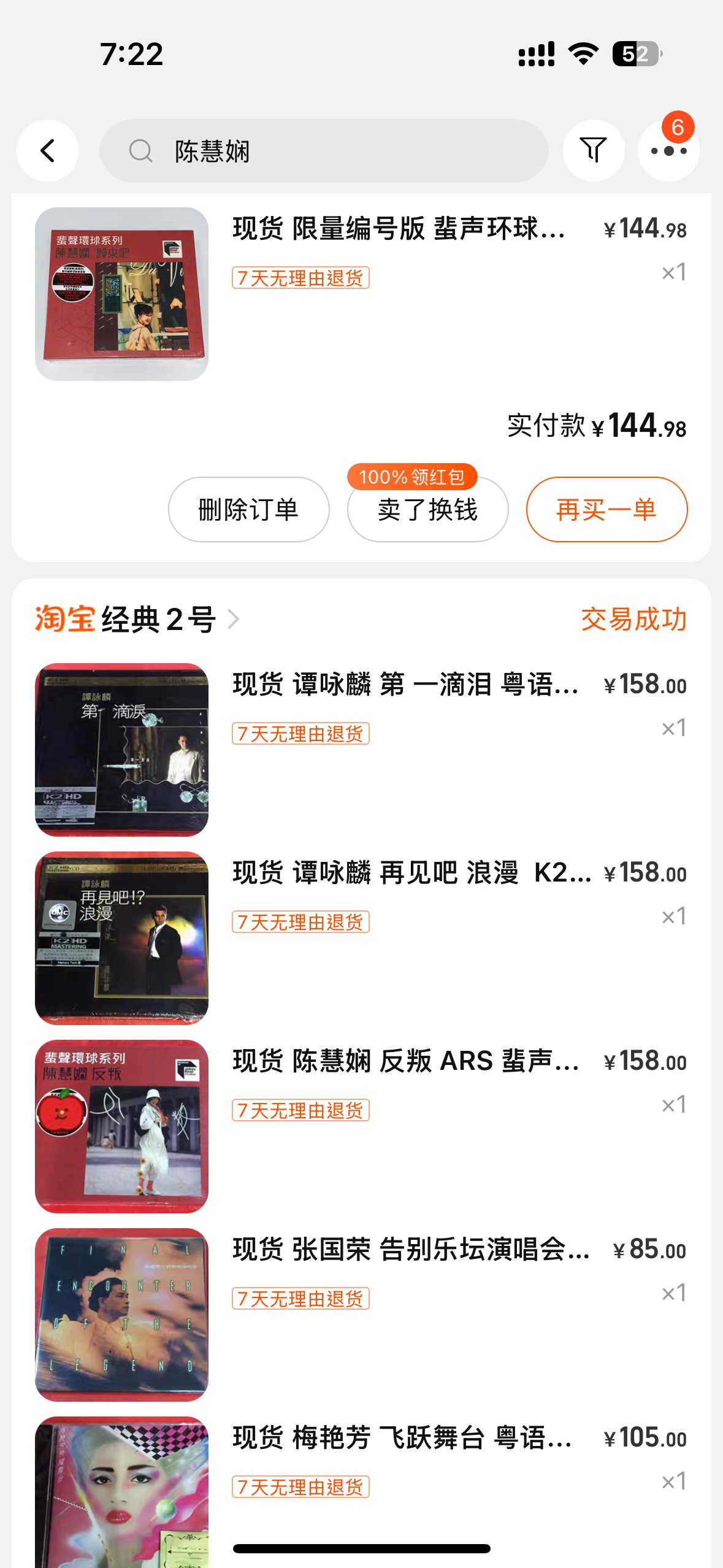Open the order filter funnel icon
723x1568 pixels.
594,151
